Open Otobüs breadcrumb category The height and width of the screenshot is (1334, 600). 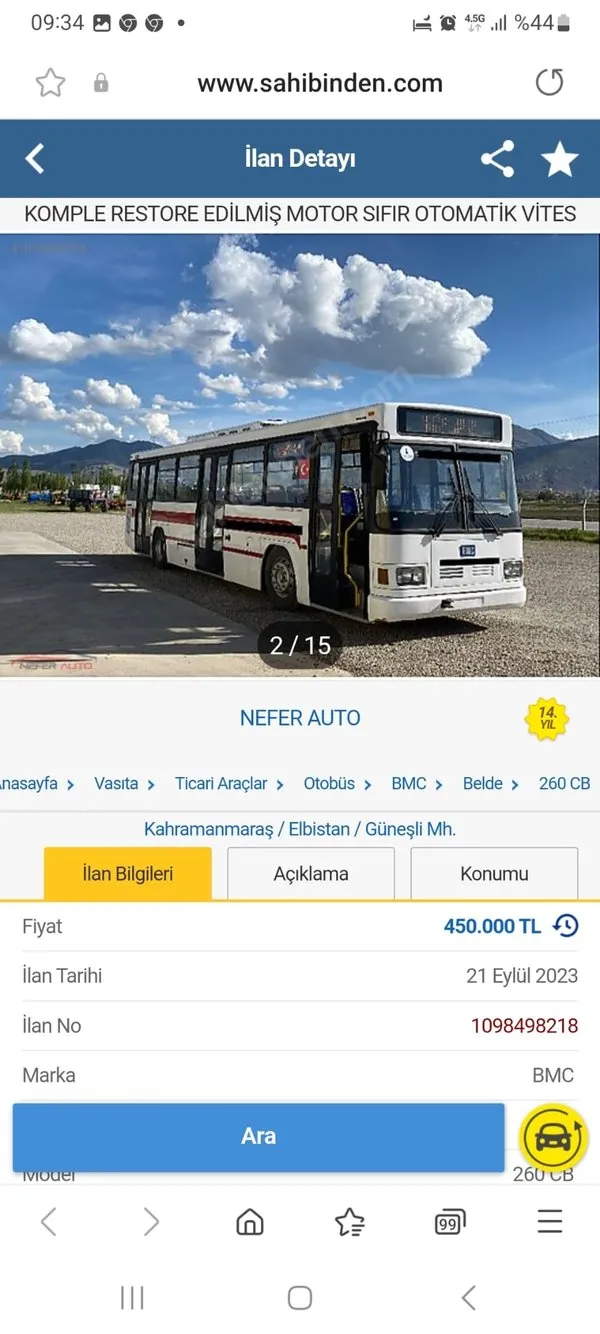click(329, 784)
